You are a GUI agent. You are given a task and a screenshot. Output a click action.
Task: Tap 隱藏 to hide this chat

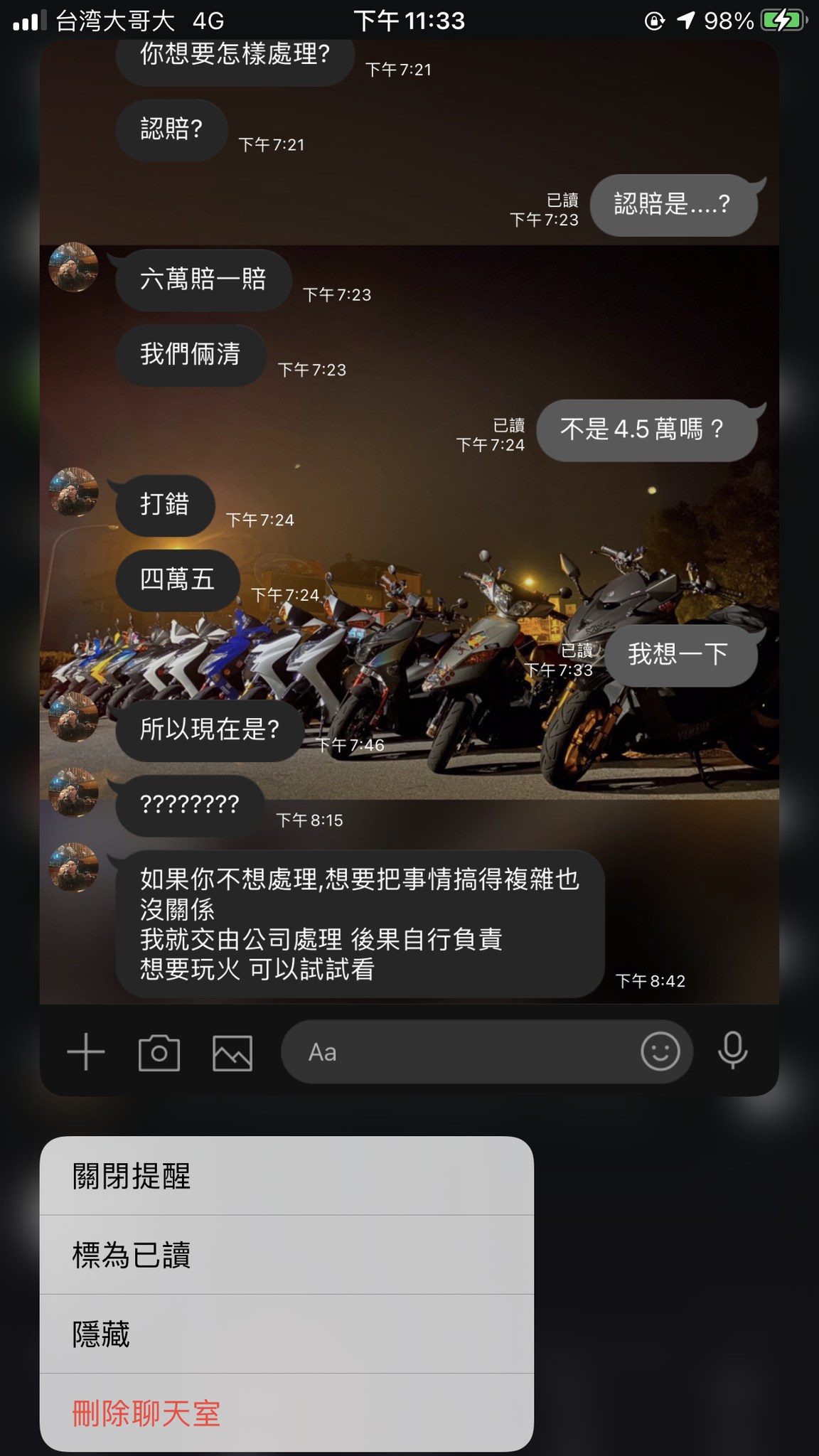point(287,1334)
